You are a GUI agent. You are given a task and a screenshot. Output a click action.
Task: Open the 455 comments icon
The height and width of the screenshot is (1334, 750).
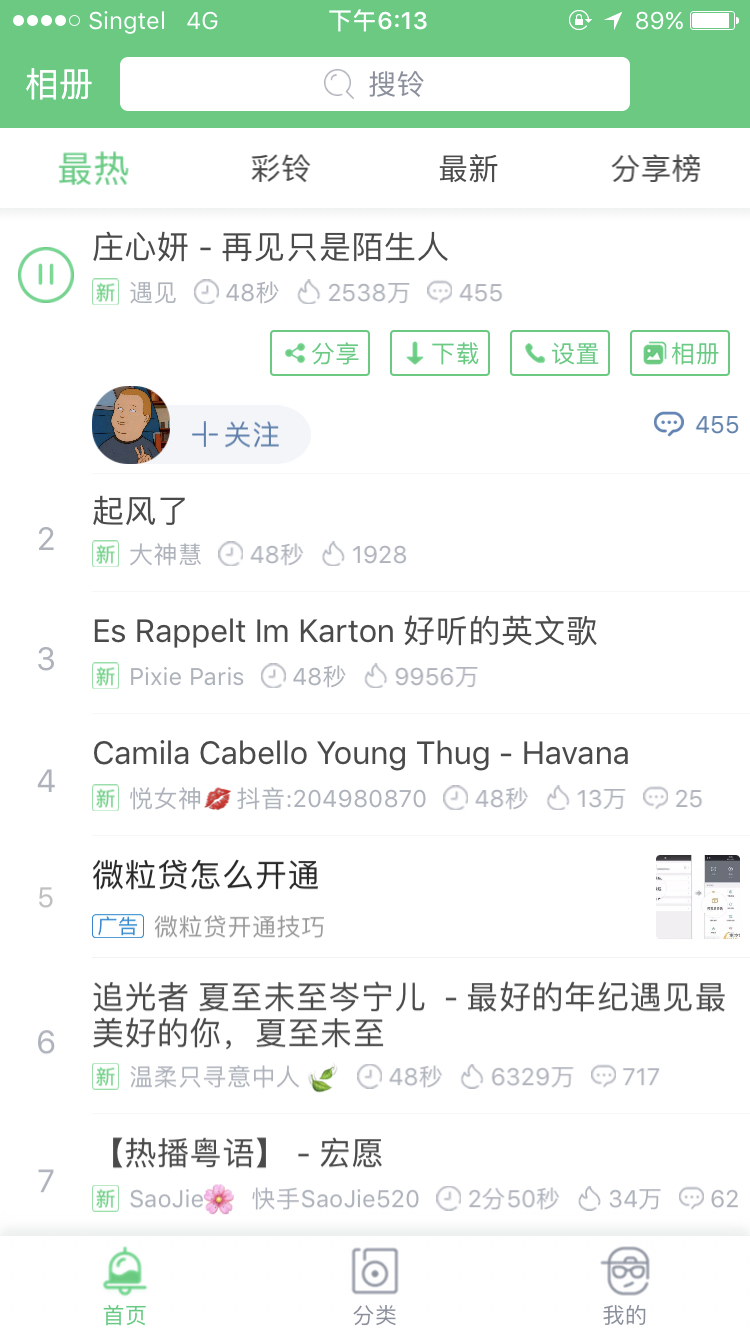point(696,425)
